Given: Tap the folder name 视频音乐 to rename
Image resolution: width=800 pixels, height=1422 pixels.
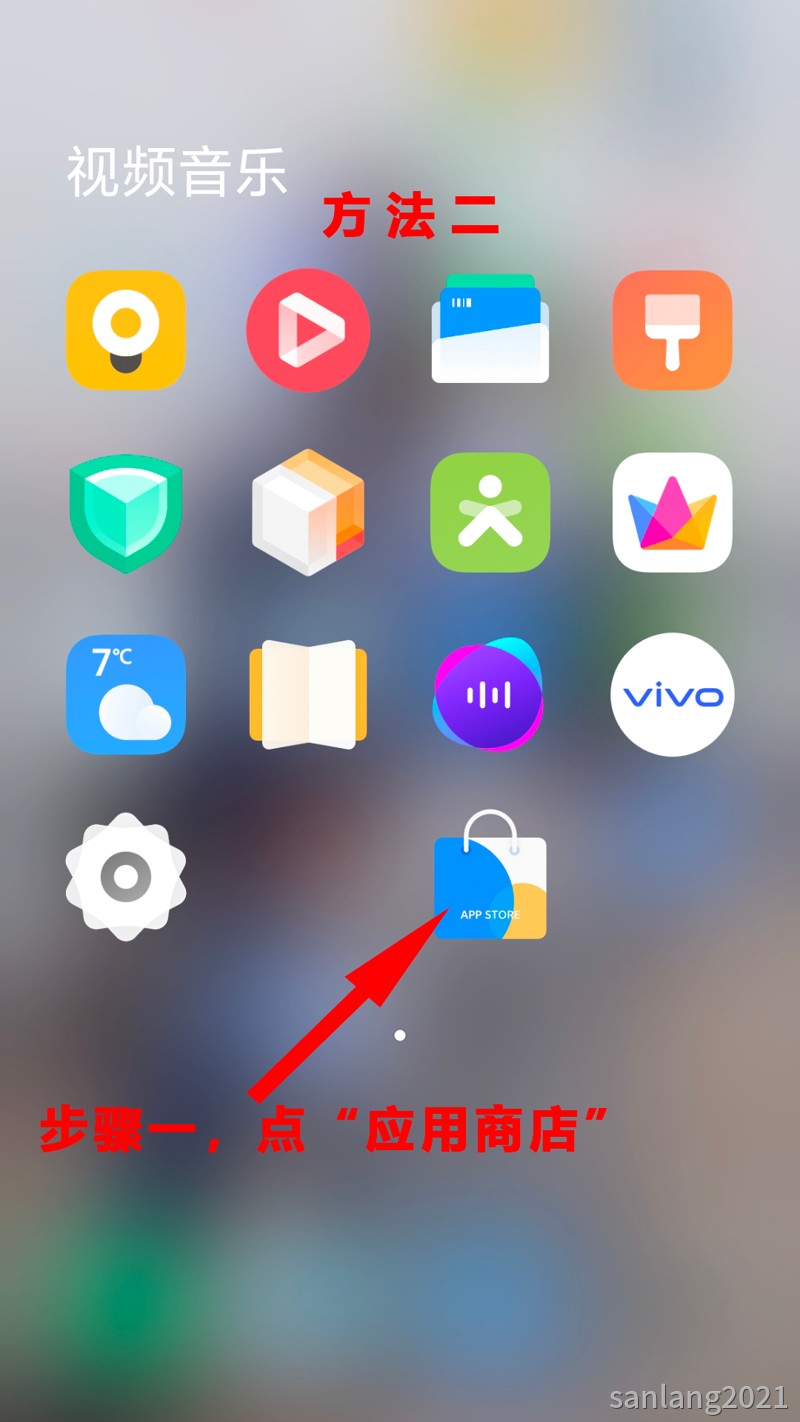Looking at the screenshot, I should click(x=177, y=172).
